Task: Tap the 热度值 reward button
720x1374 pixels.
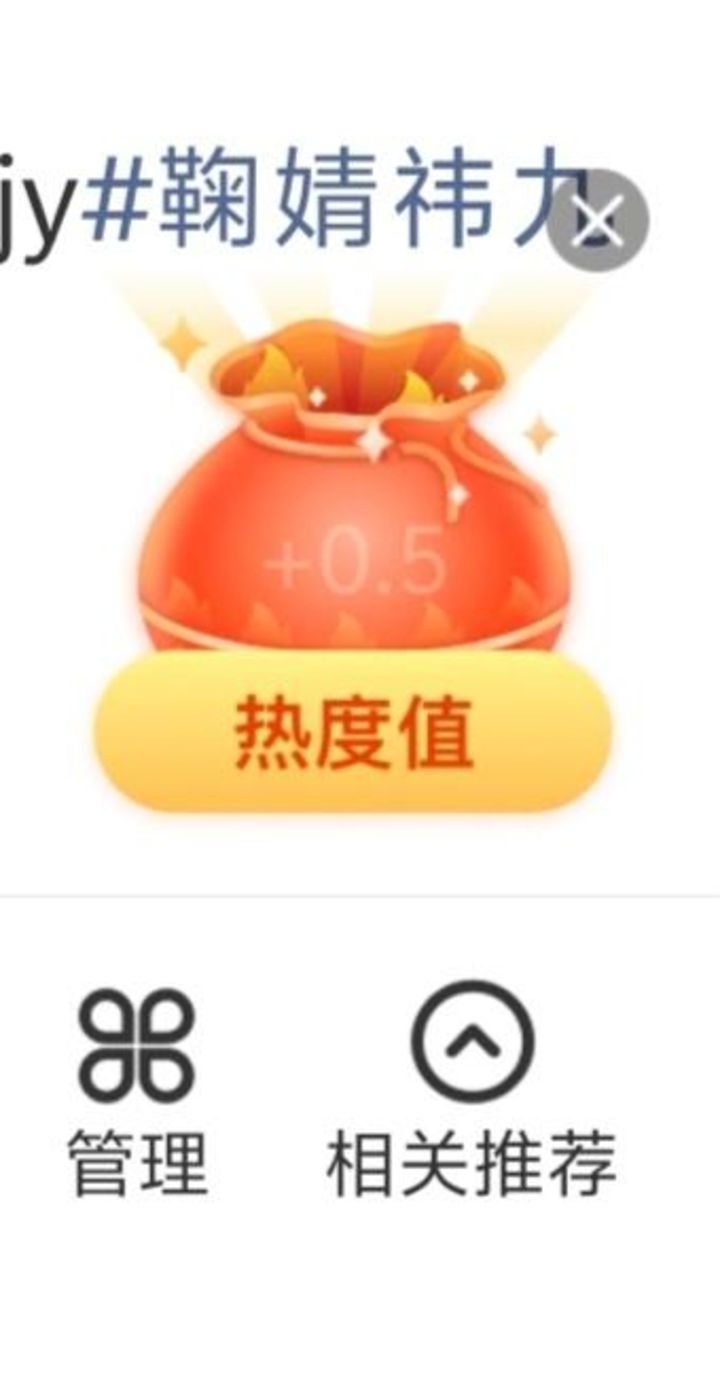Action: click(x=352, y=731)
